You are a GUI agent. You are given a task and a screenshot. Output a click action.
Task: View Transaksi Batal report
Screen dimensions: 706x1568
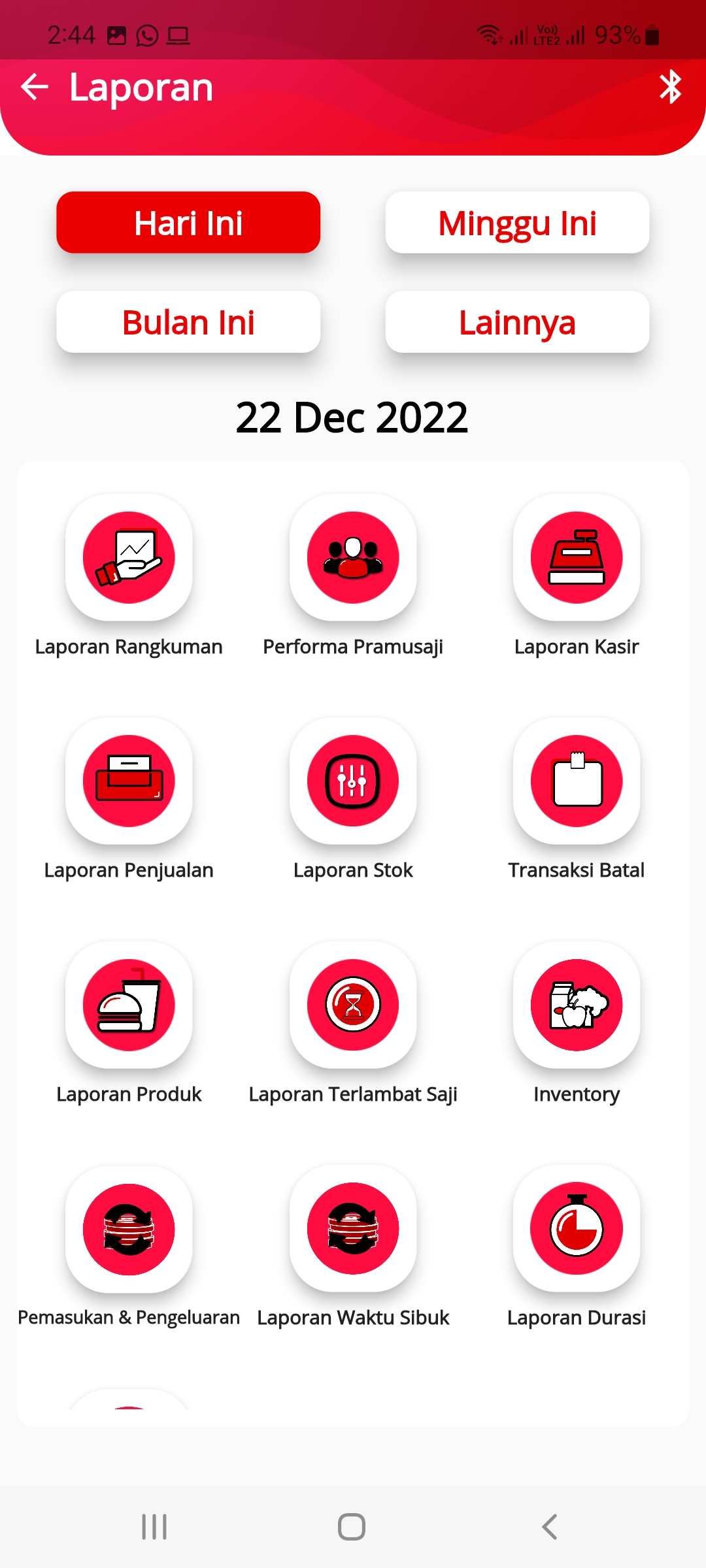[x=577, y=781]
